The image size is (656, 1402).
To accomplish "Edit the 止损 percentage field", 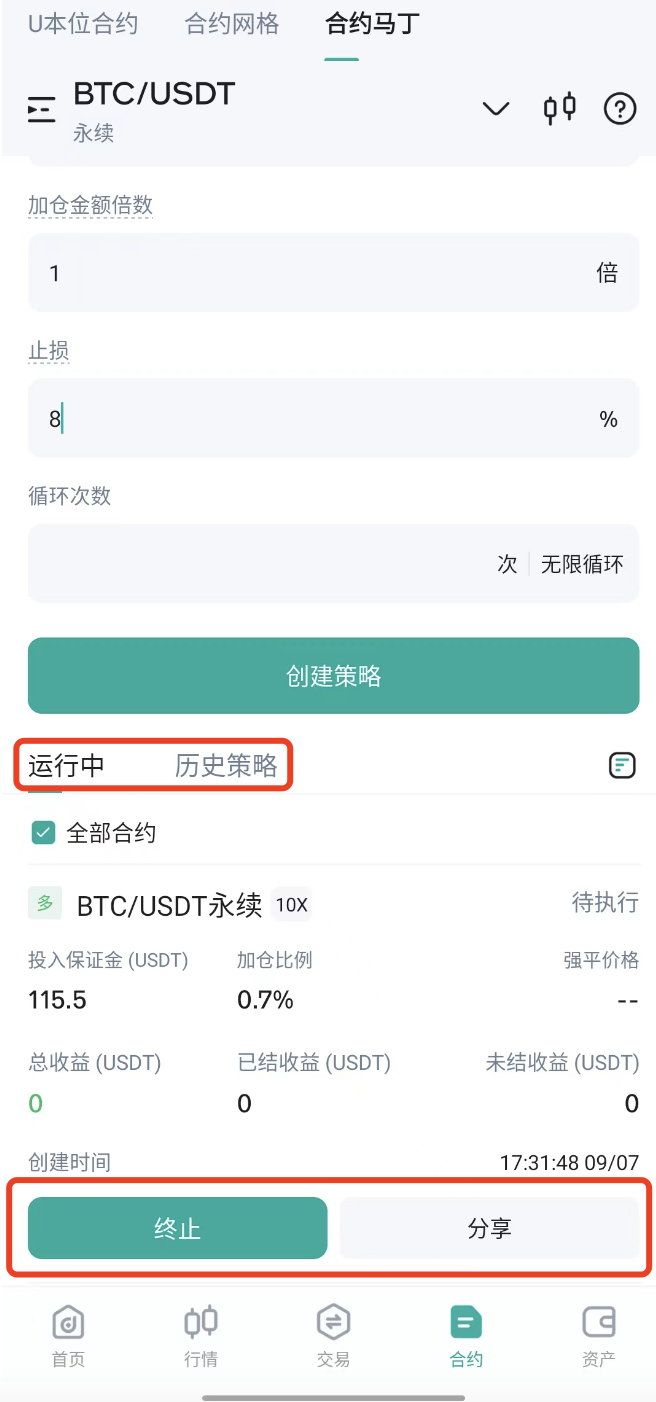I will [x=333, y=418].
